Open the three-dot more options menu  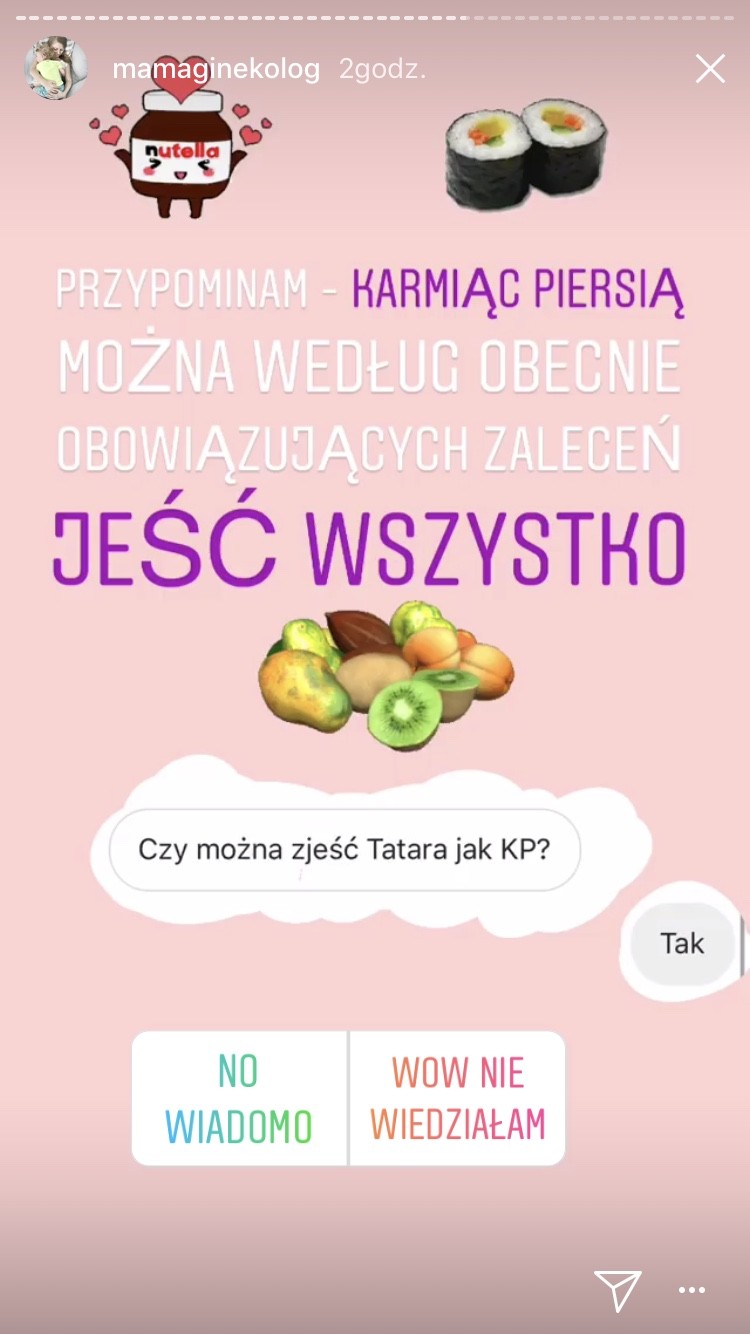pyautogui.click(x=692, y=1290)
